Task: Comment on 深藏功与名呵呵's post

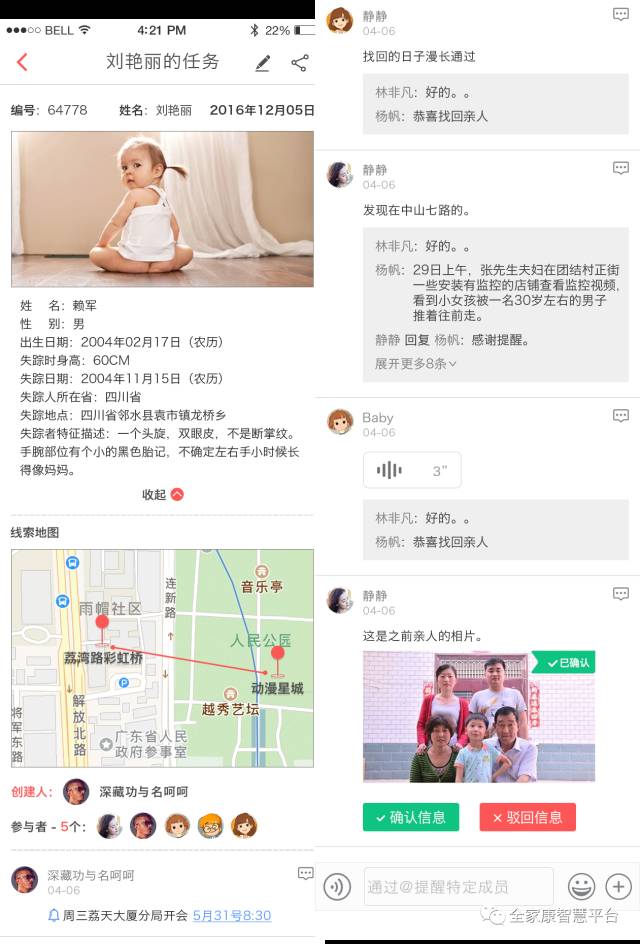Action: 305,873
